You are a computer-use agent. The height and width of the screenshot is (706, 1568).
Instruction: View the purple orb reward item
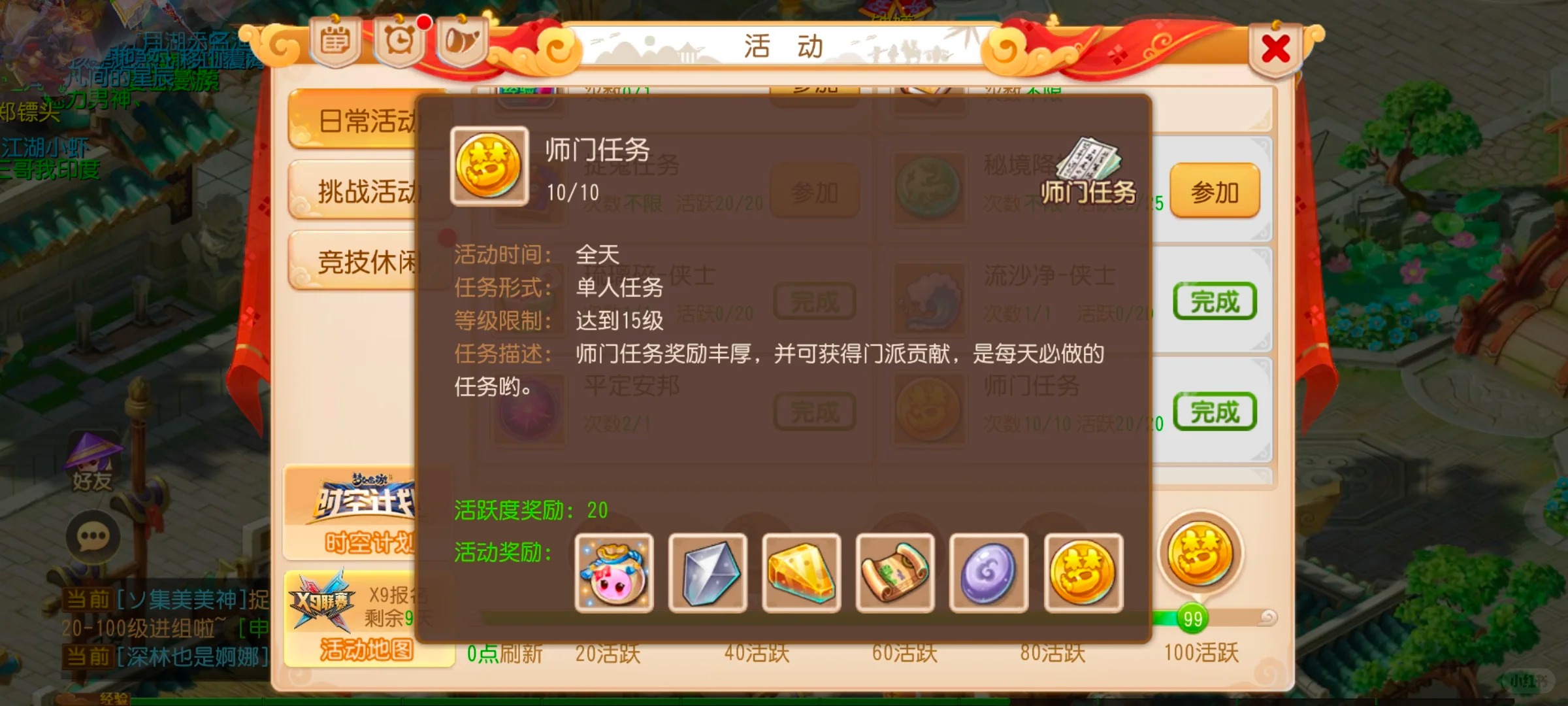[x=988, y=573]
